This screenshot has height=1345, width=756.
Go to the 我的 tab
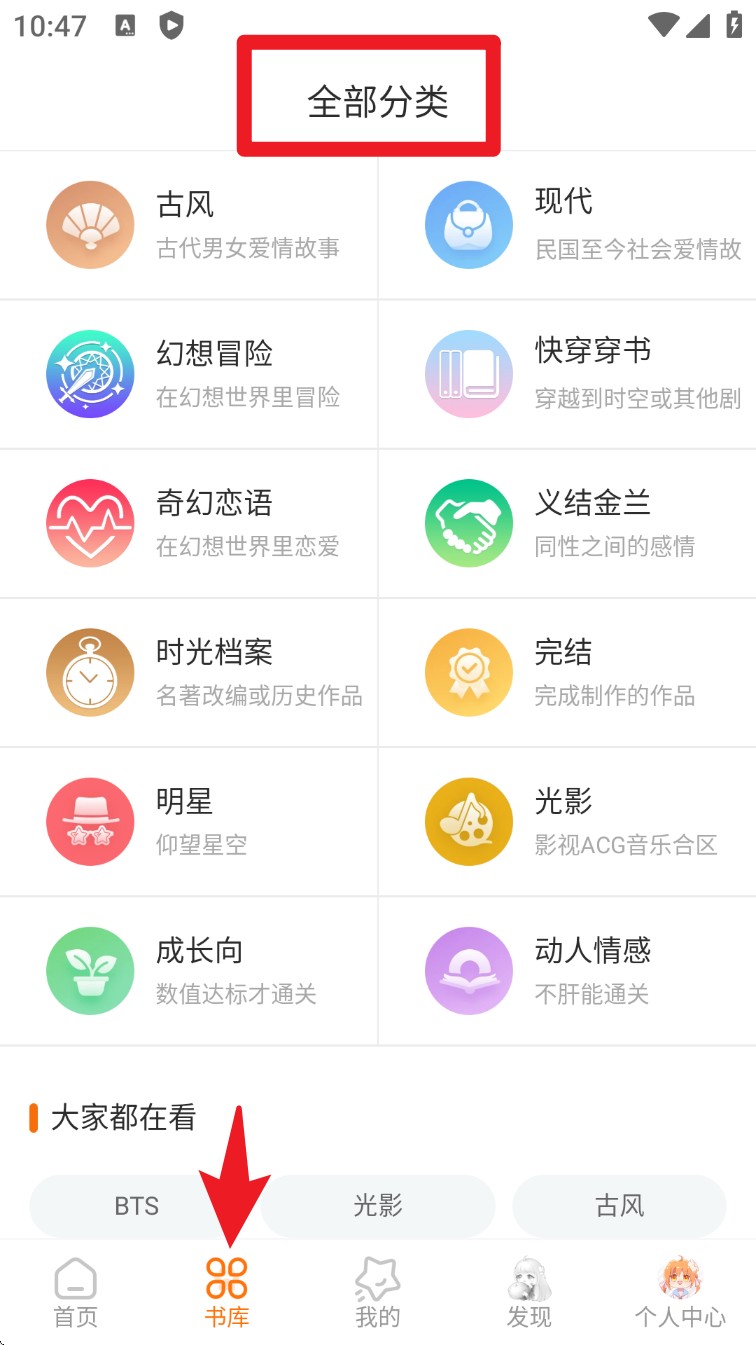(378, 1292)
